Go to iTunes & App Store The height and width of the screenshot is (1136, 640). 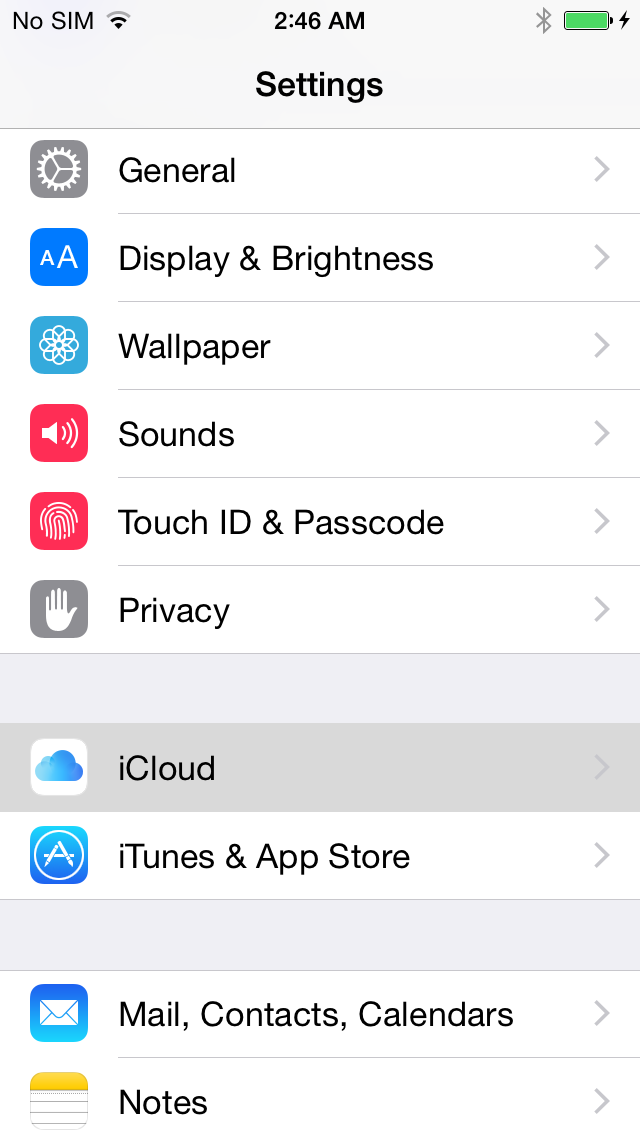(320, 856)
